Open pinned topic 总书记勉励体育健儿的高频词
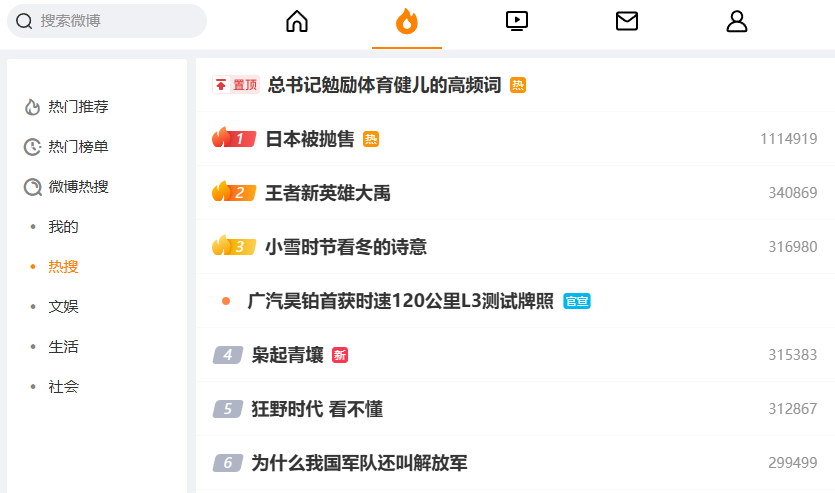This screenshot has height=493, width=835. click(384, 85)
